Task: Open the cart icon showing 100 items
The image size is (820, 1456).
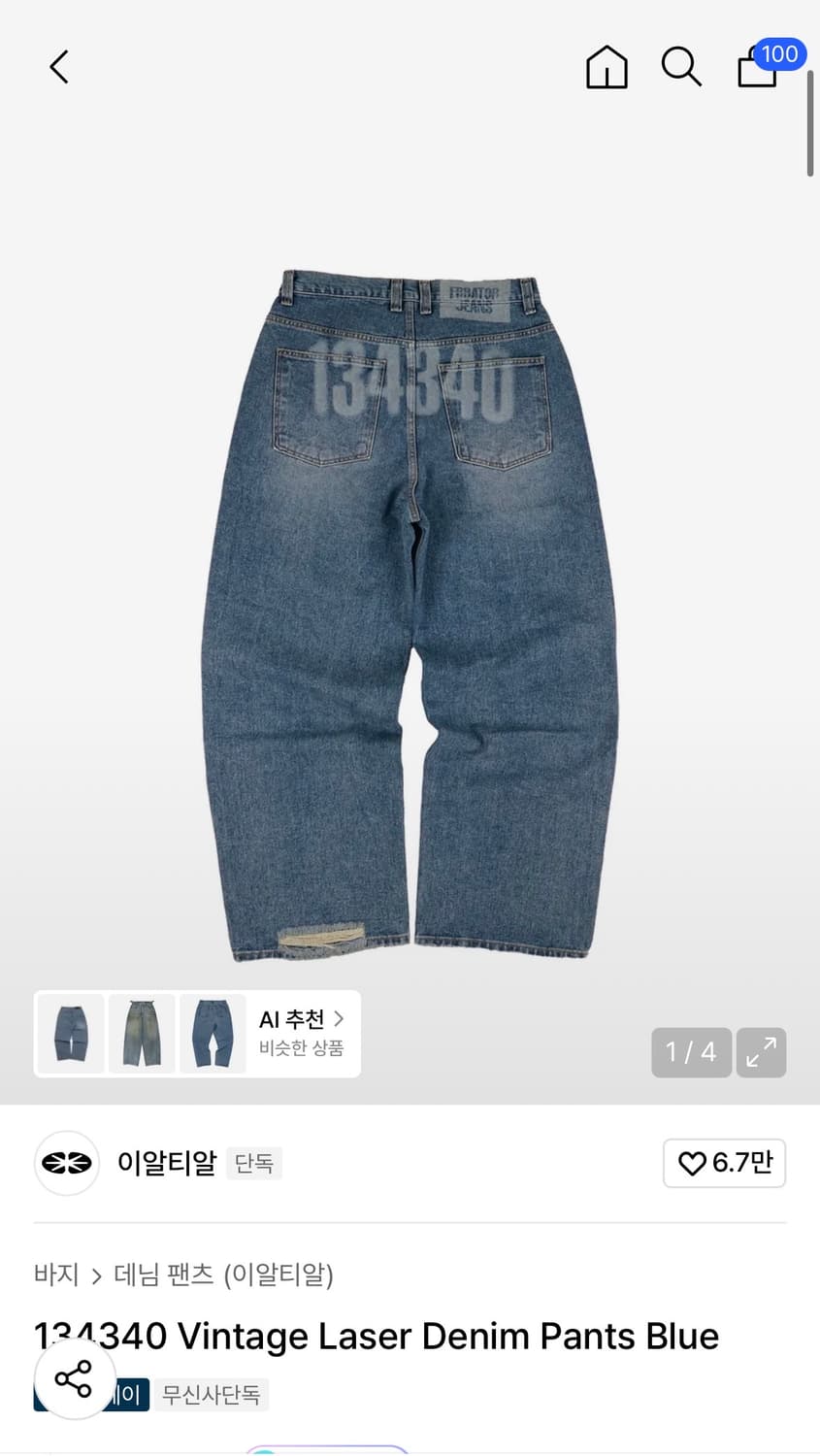Action: (x=757, y=68)
